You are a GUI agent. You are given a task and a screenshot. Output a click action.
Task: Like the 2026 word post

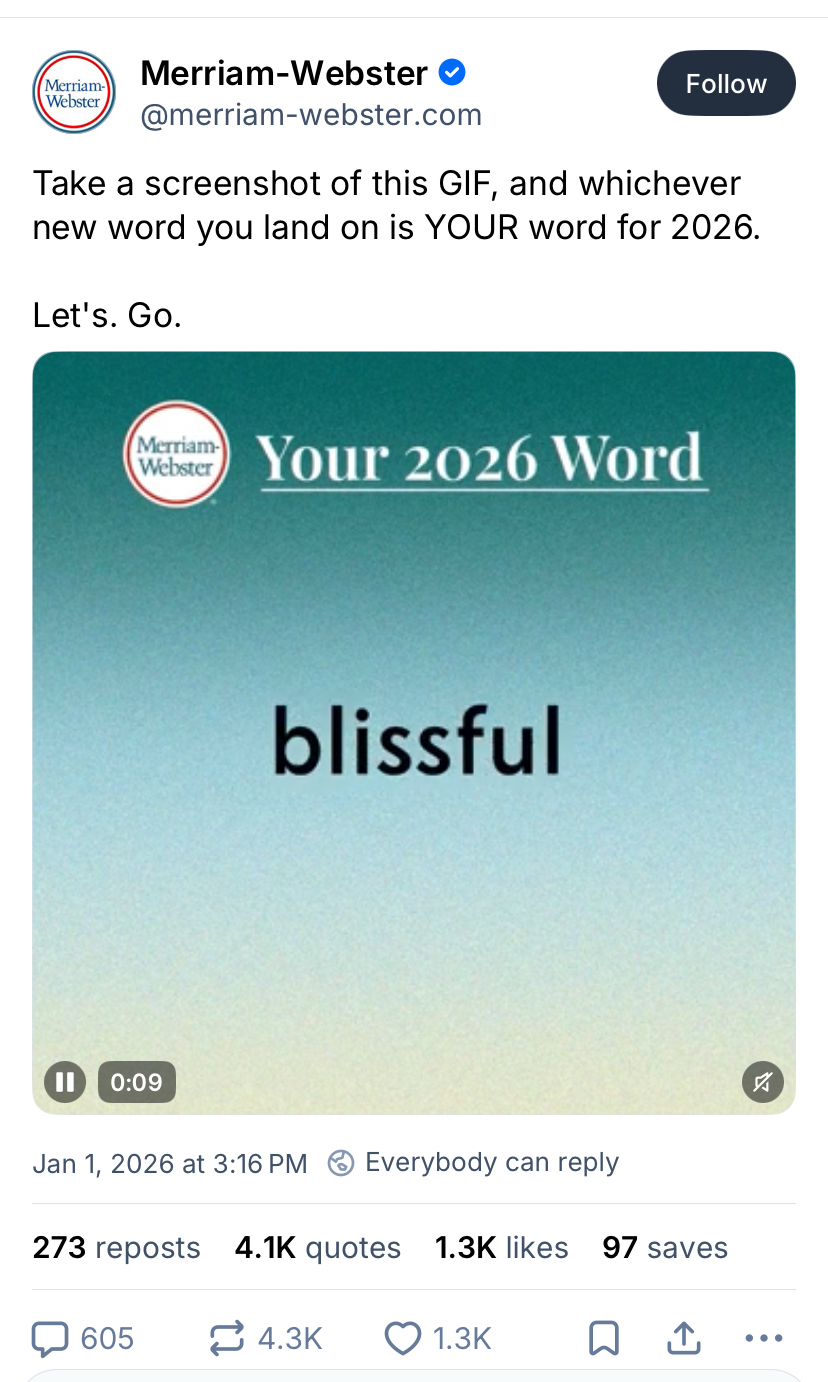403,1338
